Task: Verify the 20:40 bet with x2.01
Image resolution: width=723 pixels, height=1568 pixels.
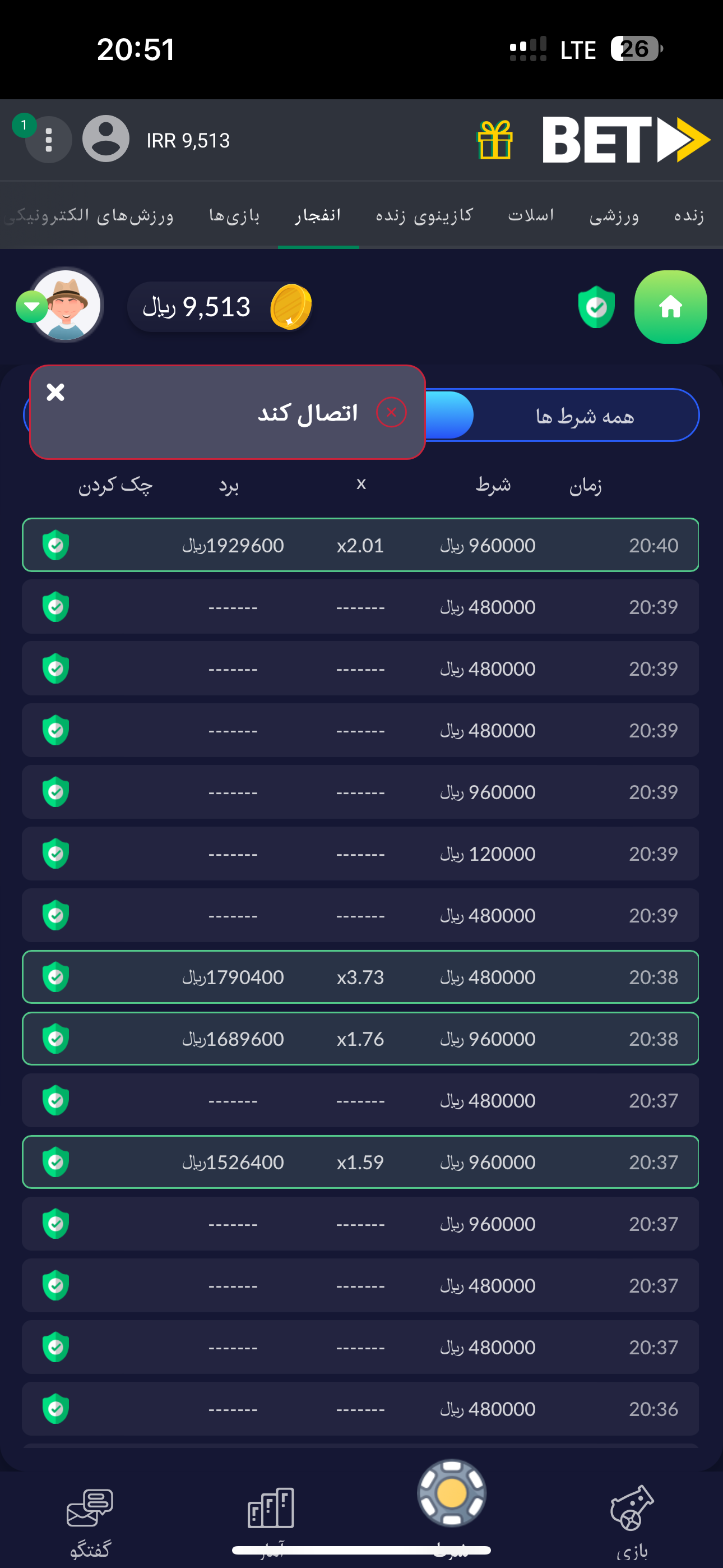Action: [x=55, y=545]
